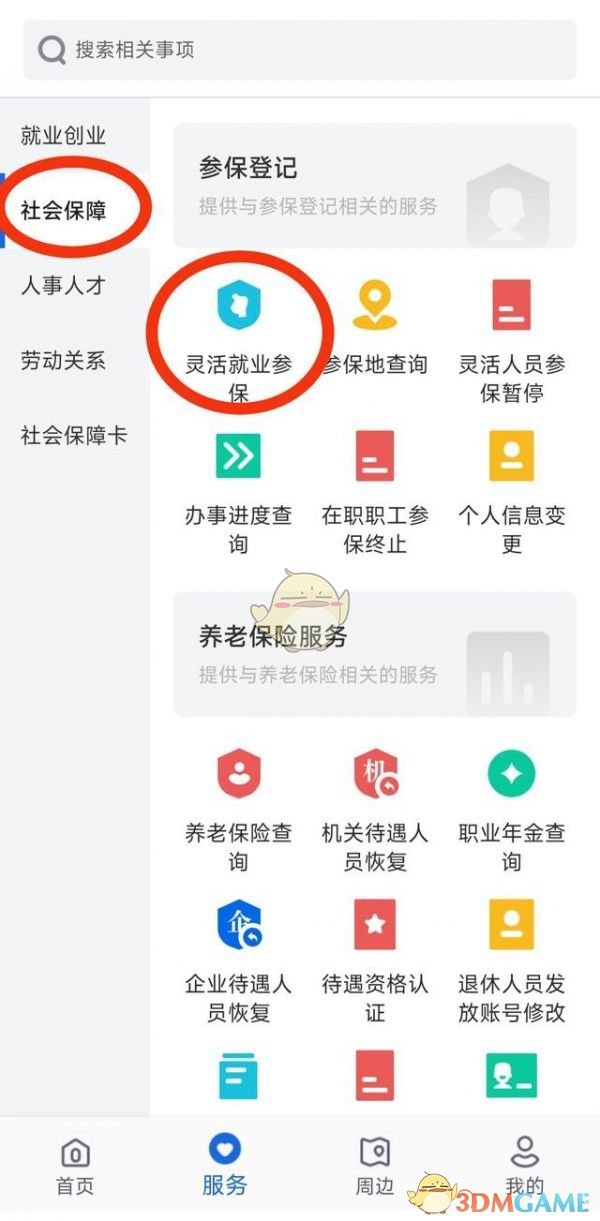
Task: Go to the 首页 tab
Action: point(75,1167)
